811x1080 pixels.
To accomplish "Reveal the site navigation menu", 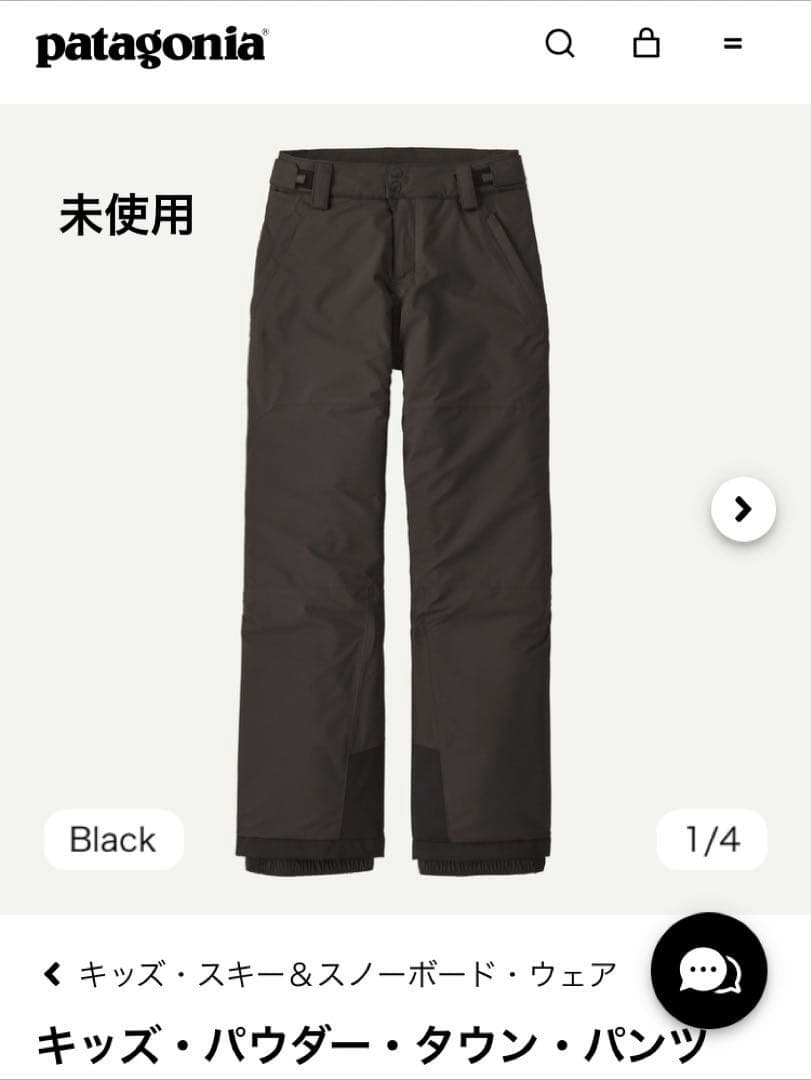I will point(735,44).
